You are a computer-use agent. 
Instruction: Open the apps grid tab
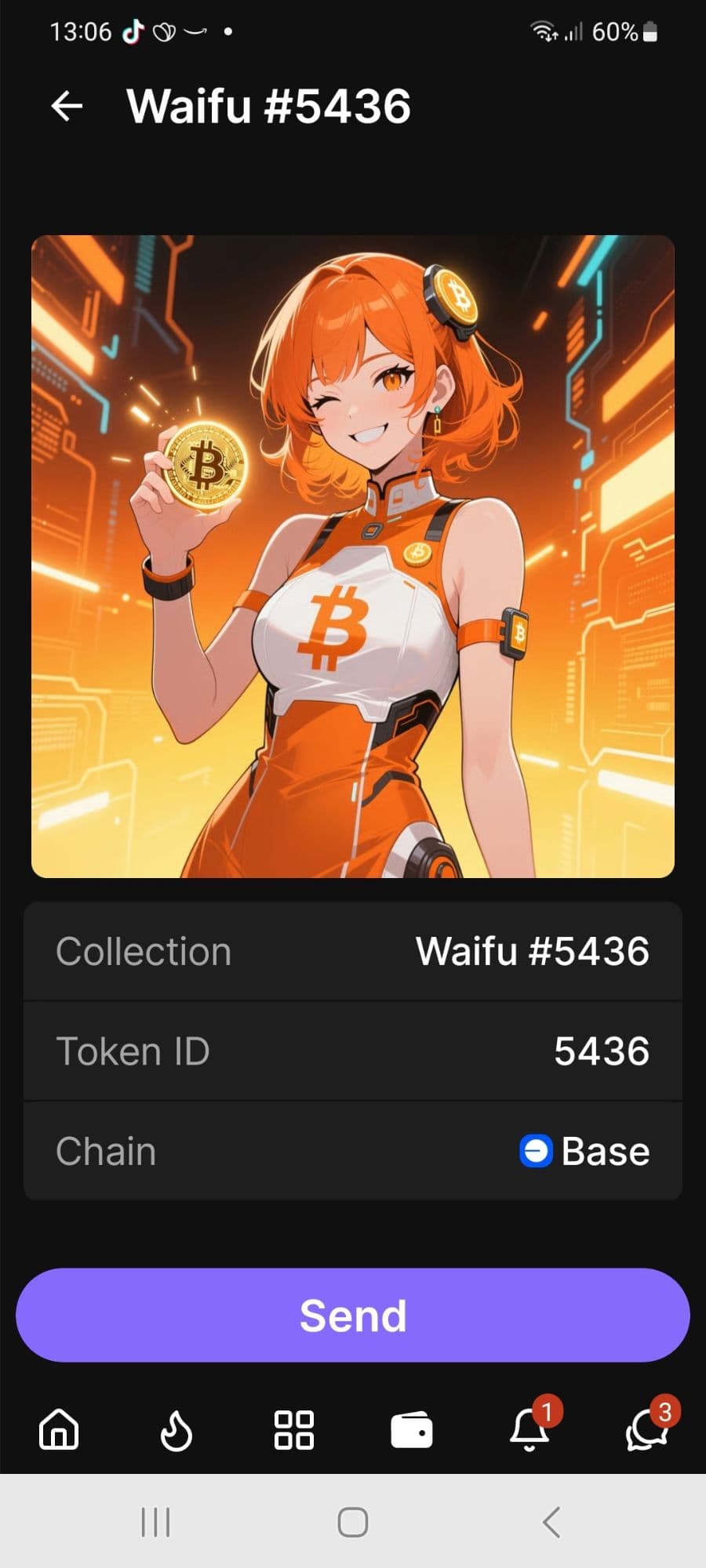coord(294,1429)
